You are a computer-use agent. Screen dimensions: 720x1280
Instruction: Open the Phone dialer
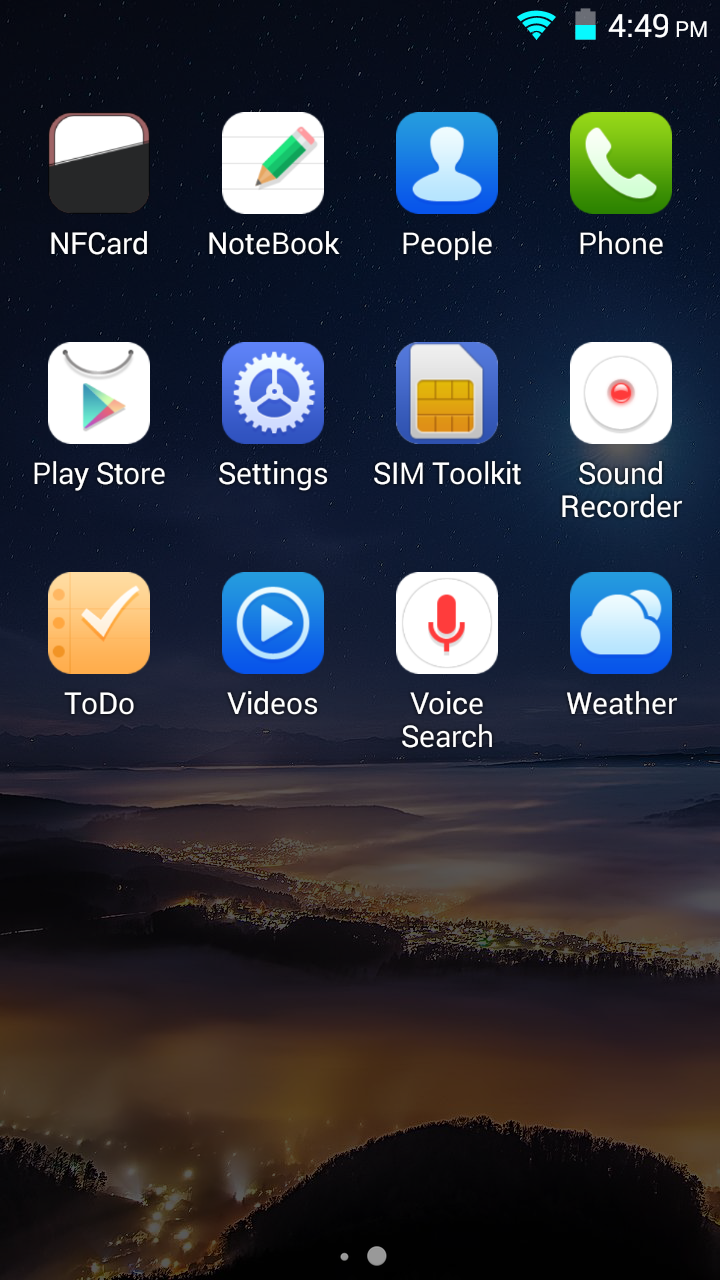click(621, 163)
